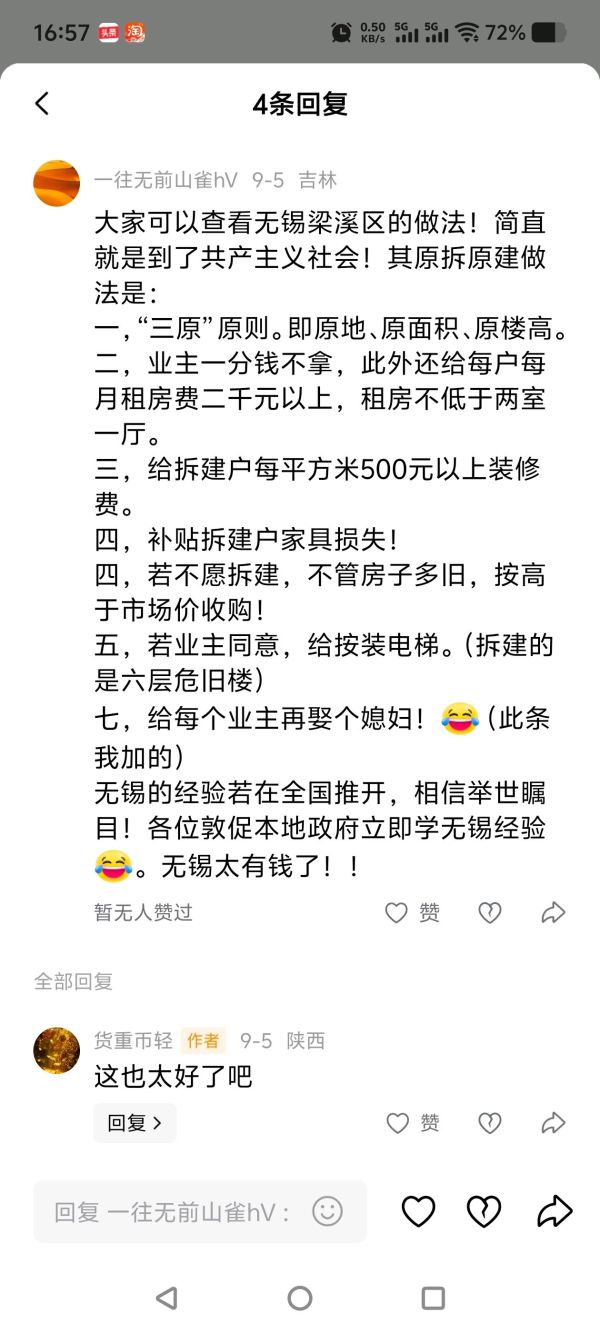Dislike 货重币轻's reply
This screenshot has width=600, height=1333.
tap(489, 1123)
